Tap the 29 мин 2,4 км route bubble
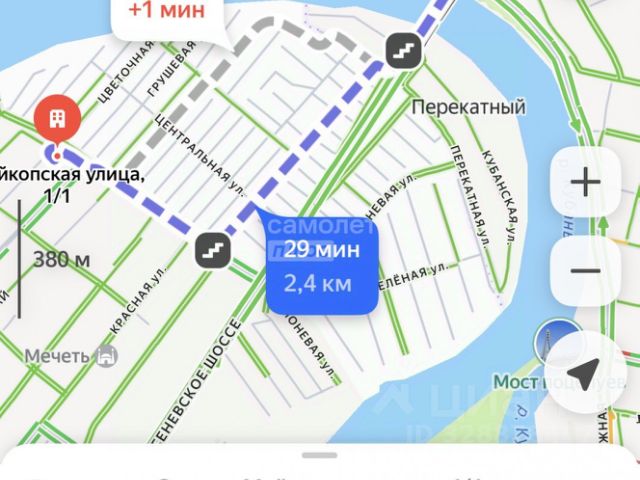 (x=318, y=266)
